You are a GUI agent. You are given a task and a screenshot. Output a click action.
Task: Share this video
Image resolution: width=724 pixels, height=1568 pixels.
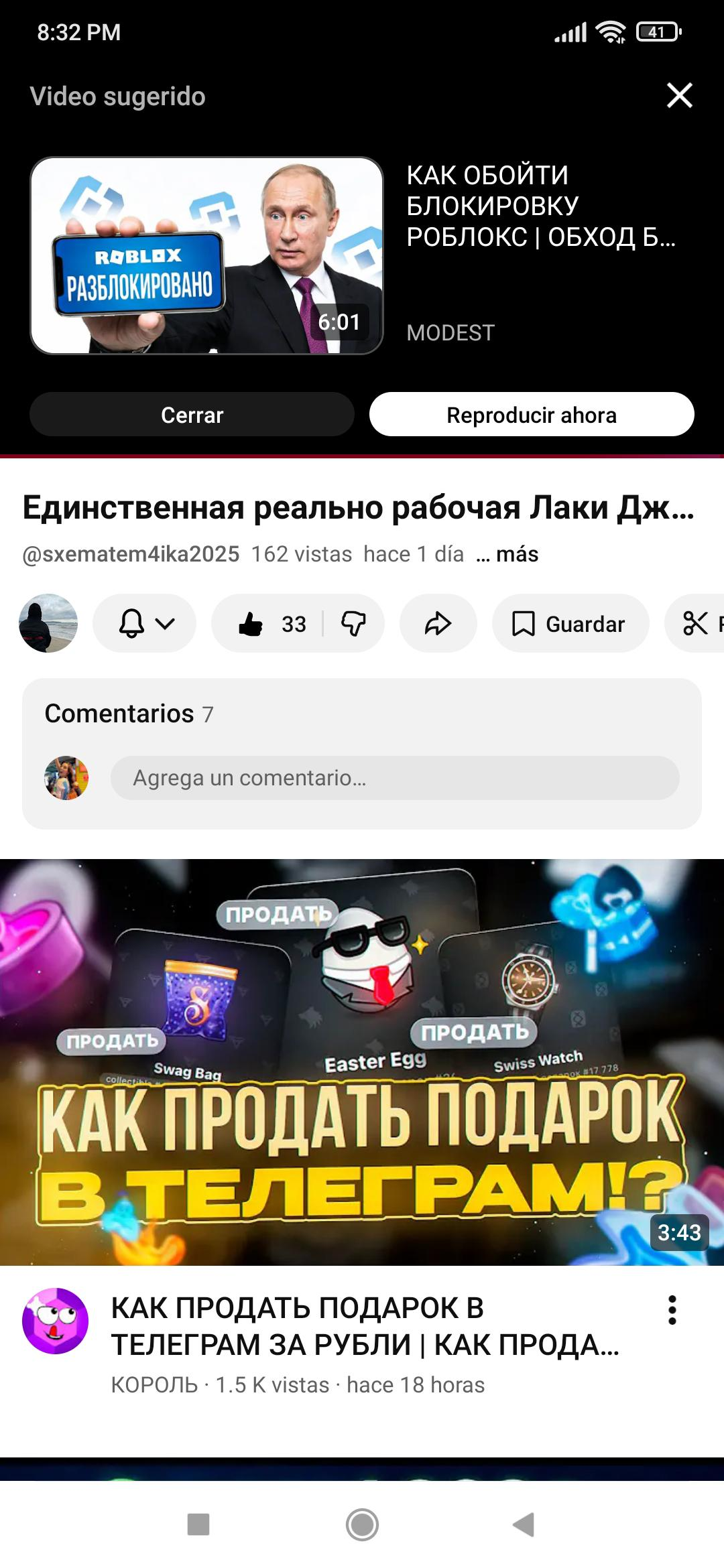coord(438,623)
